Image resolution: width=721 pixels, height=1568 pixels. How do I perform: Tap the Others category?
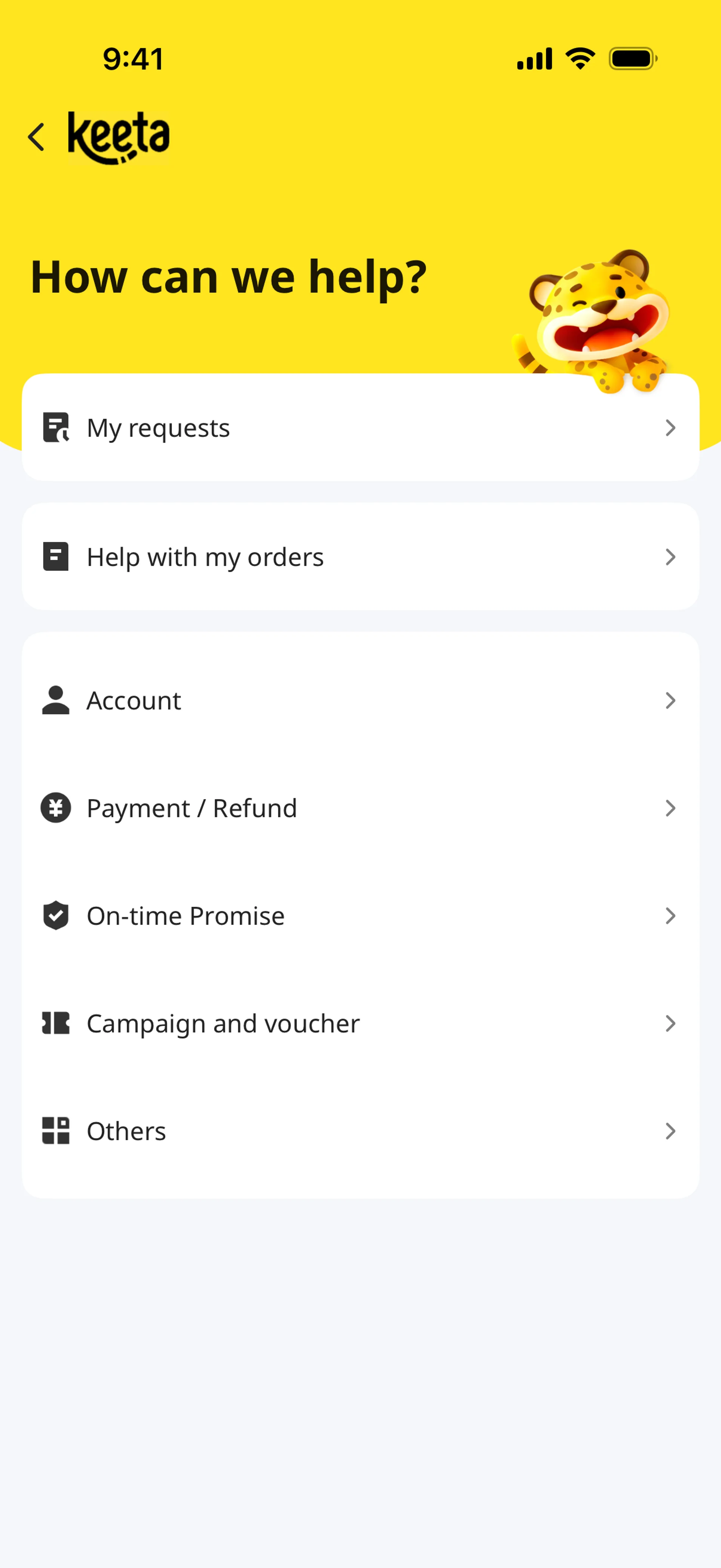pos(360,1131)
